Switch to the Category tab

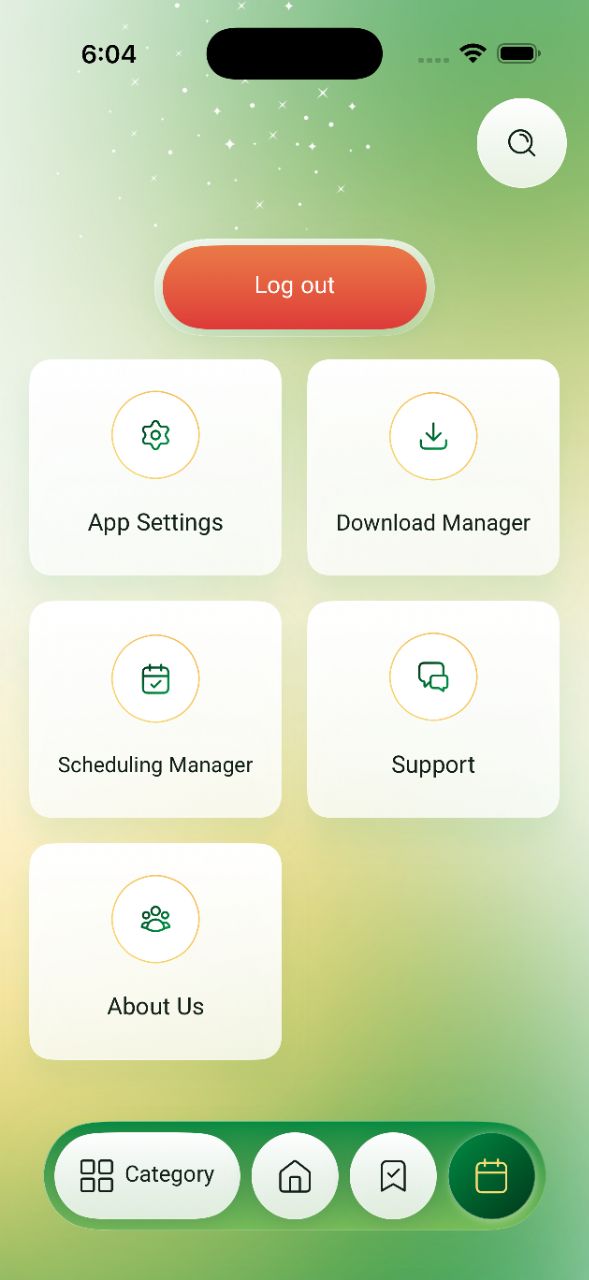[147, 1175]
